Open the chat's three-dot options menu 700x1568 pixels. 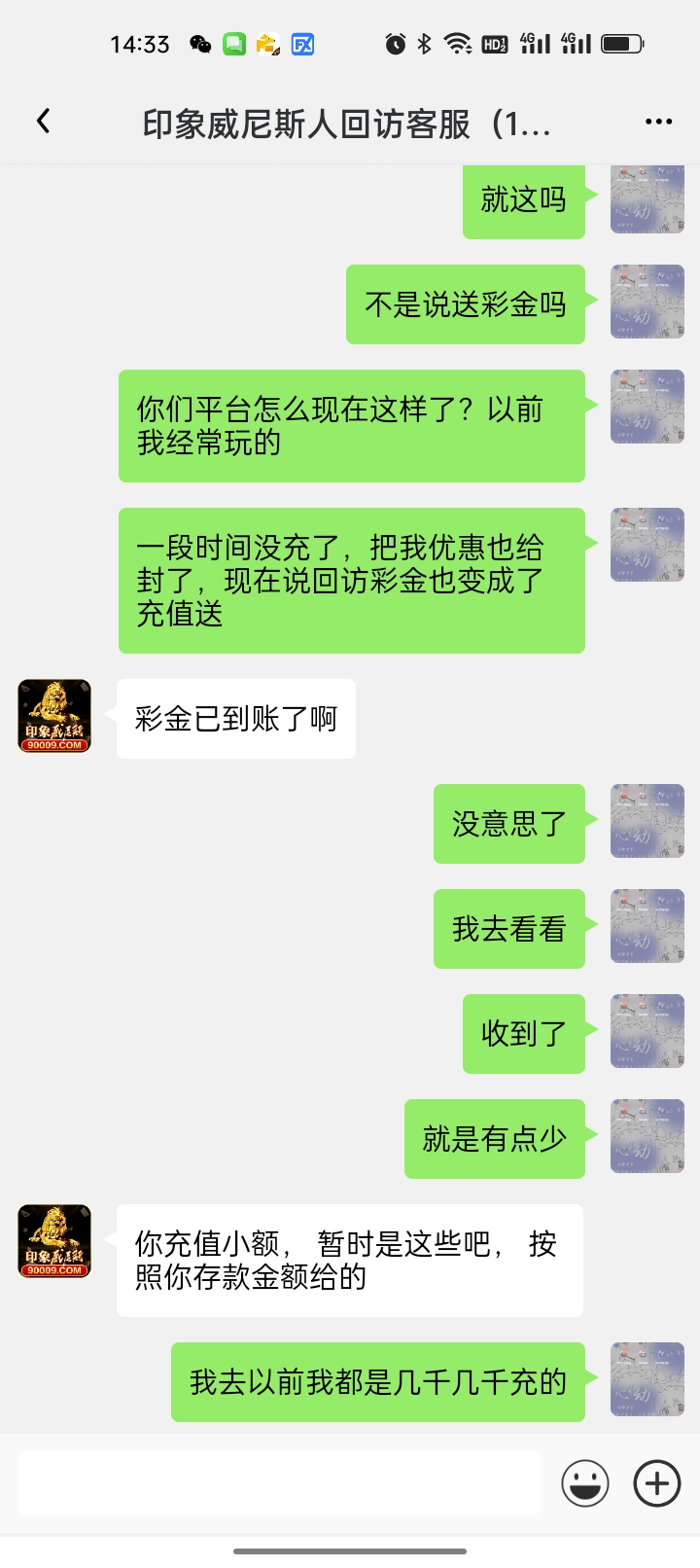[x=658, y=123]
